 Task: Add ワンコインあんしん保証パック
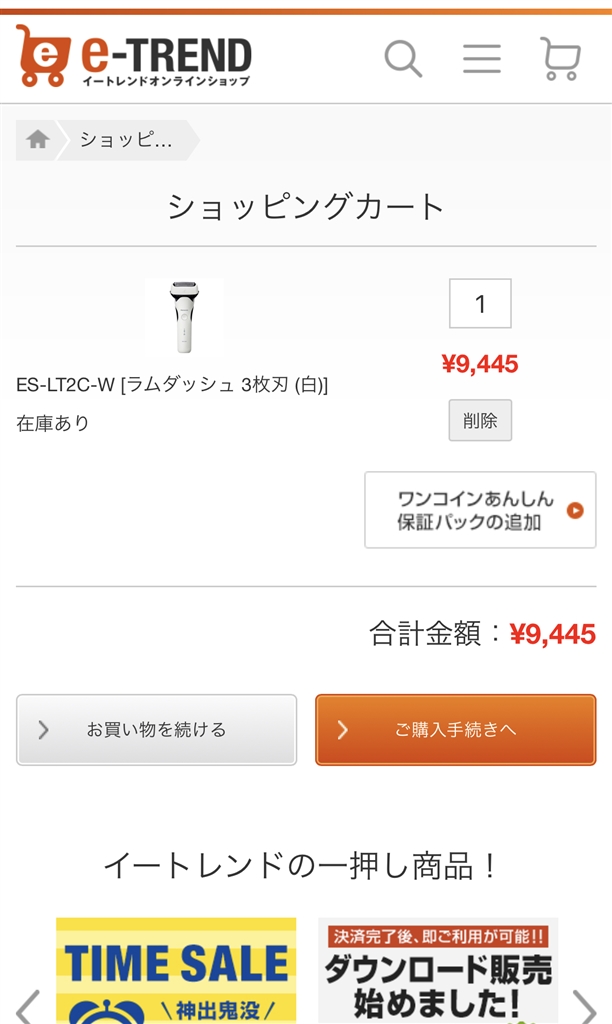480,510
